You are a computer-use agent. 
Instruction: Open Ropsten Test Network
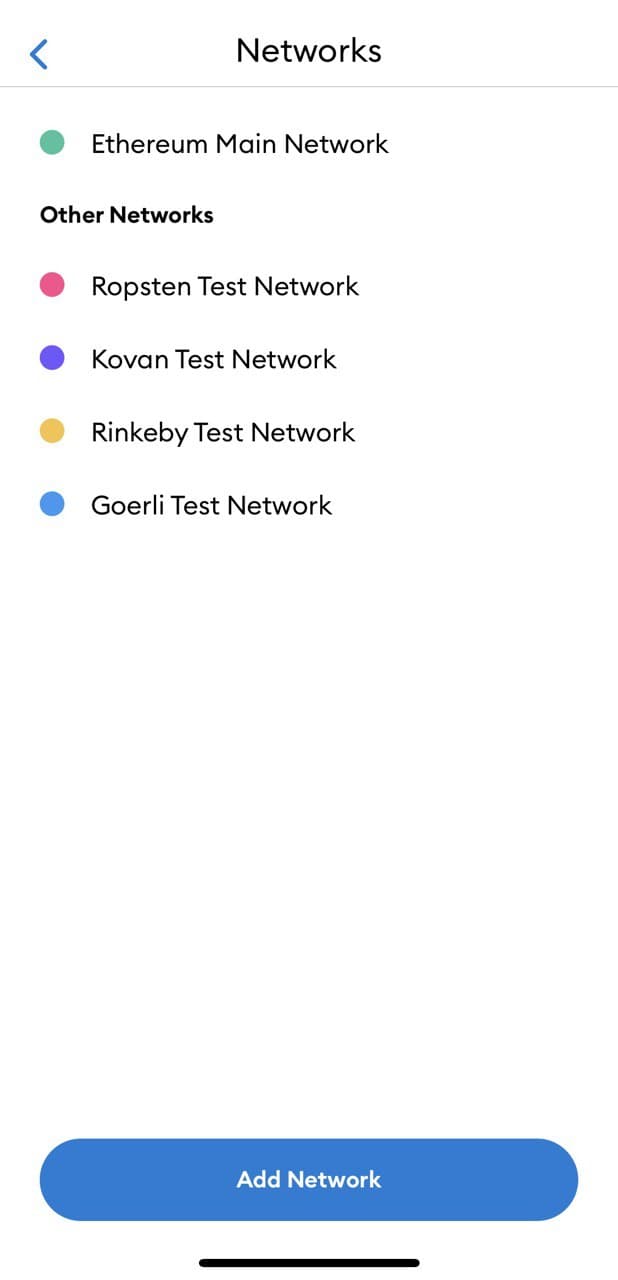pyautogui.click(x=309, y=286)
